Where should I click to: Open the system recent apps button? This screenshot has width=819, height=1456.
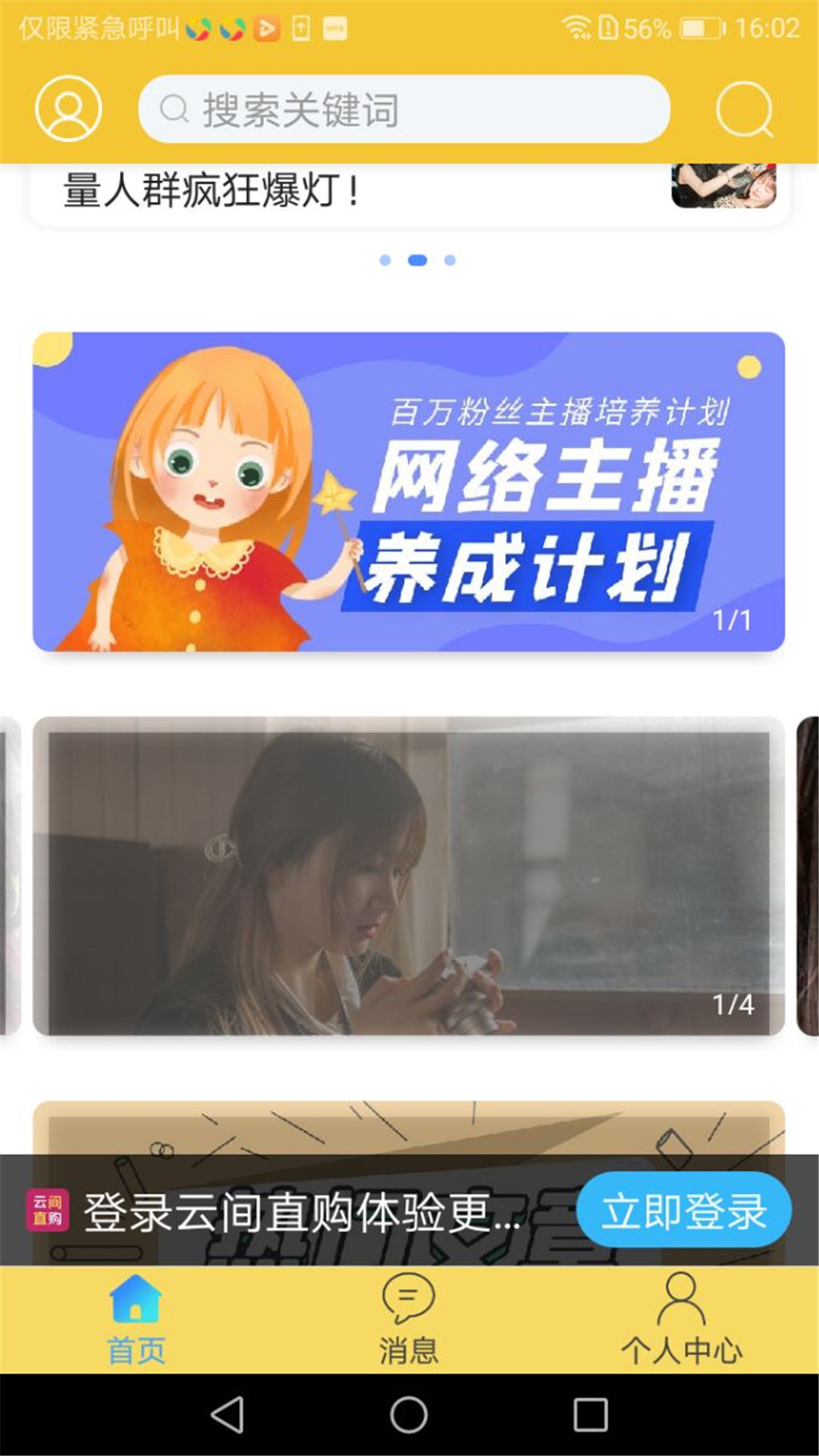(591, 1415)
